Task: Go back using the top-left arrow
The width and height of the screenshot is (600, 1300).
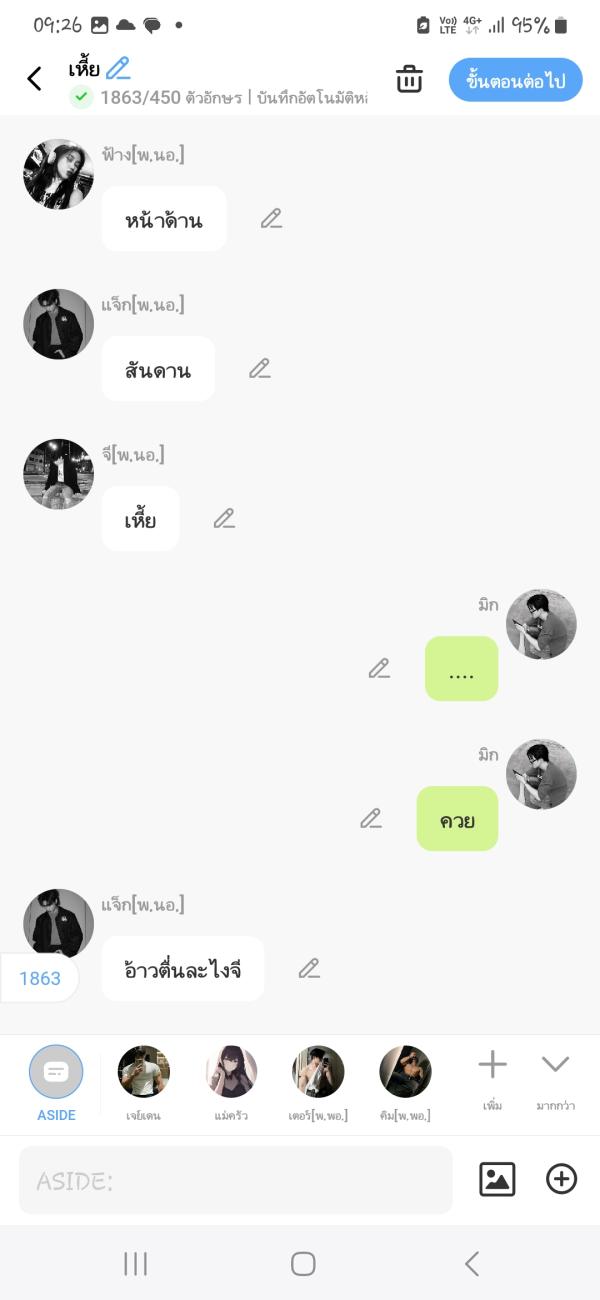Action: (x=35, y=79)
